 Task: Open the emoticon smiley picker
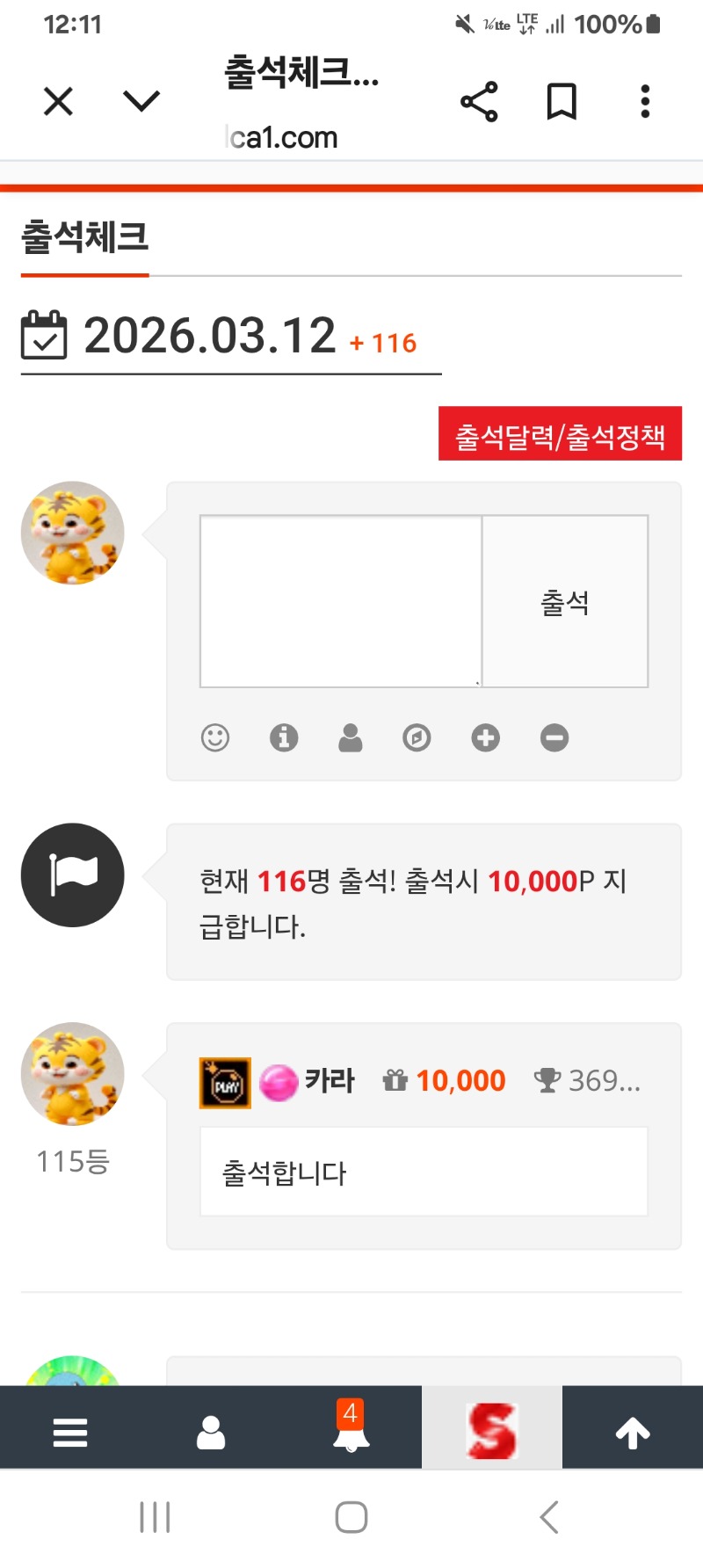pyautogui.click(x=215, y=737)
